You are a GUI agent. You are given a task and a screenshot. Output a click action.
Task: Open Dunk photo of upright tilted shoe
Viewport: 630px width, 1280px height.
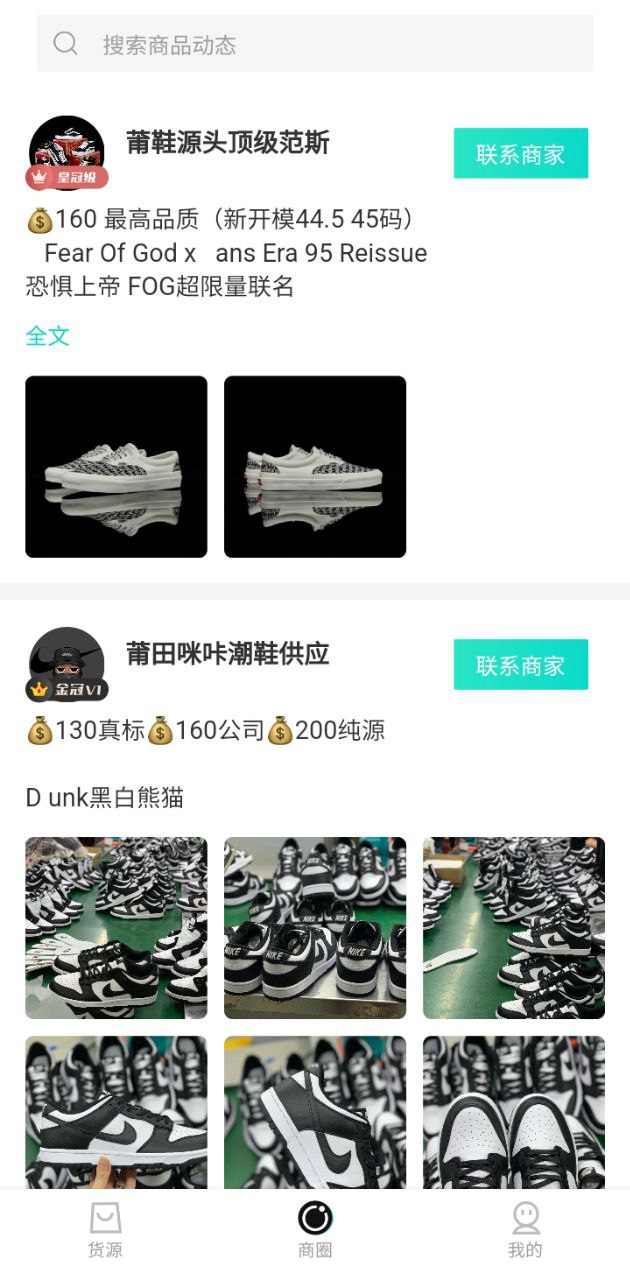click(x=315, y=1112)
